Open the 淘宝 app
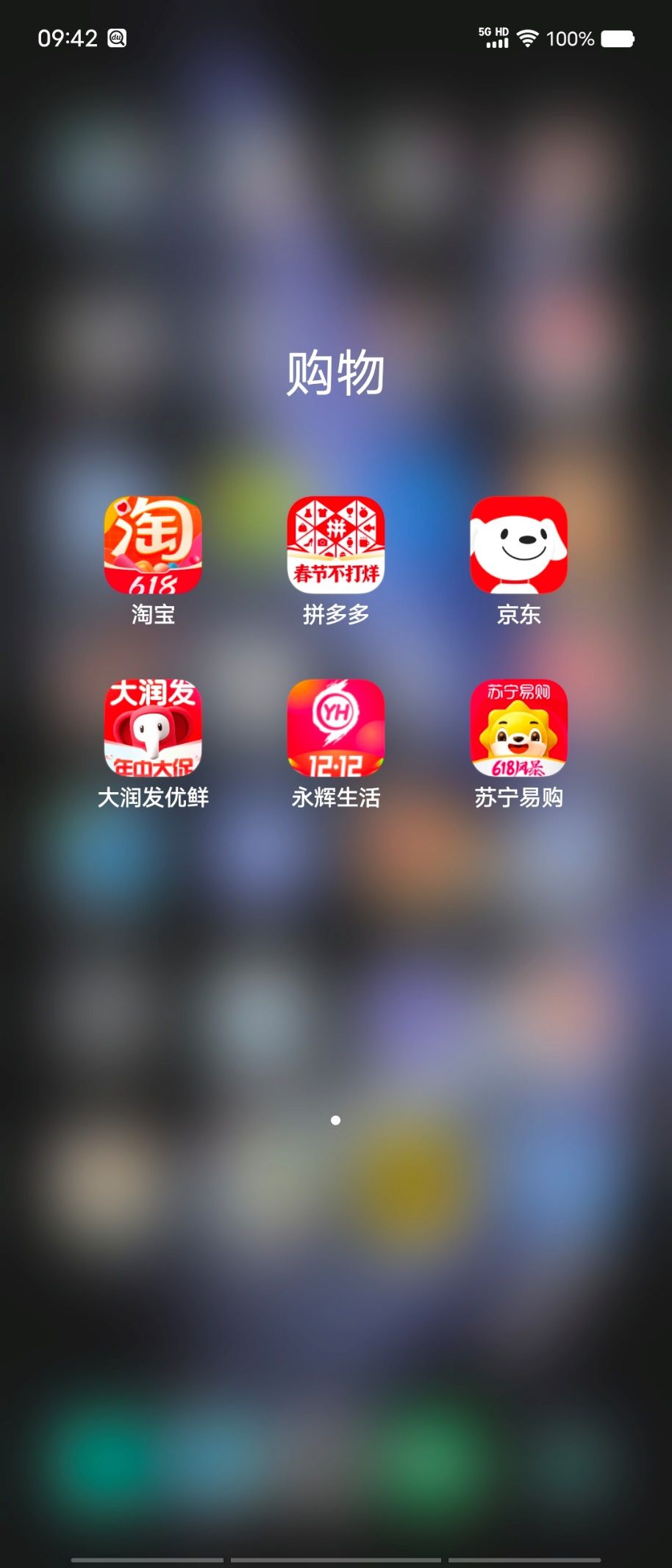Viewport: 672px width, 1568px height. pyautogui.click(x=153, y=545)
